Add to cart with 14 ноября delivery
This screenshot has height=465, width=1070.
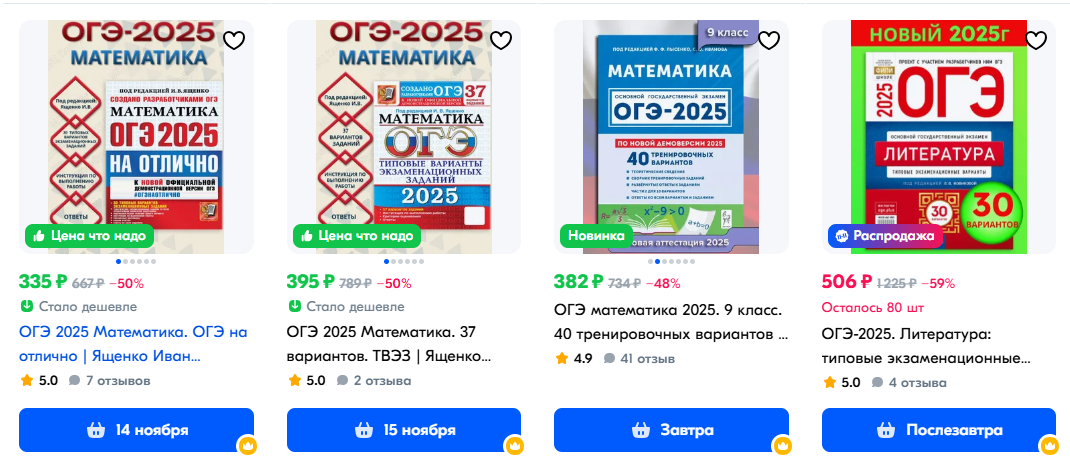click(136, 430)
